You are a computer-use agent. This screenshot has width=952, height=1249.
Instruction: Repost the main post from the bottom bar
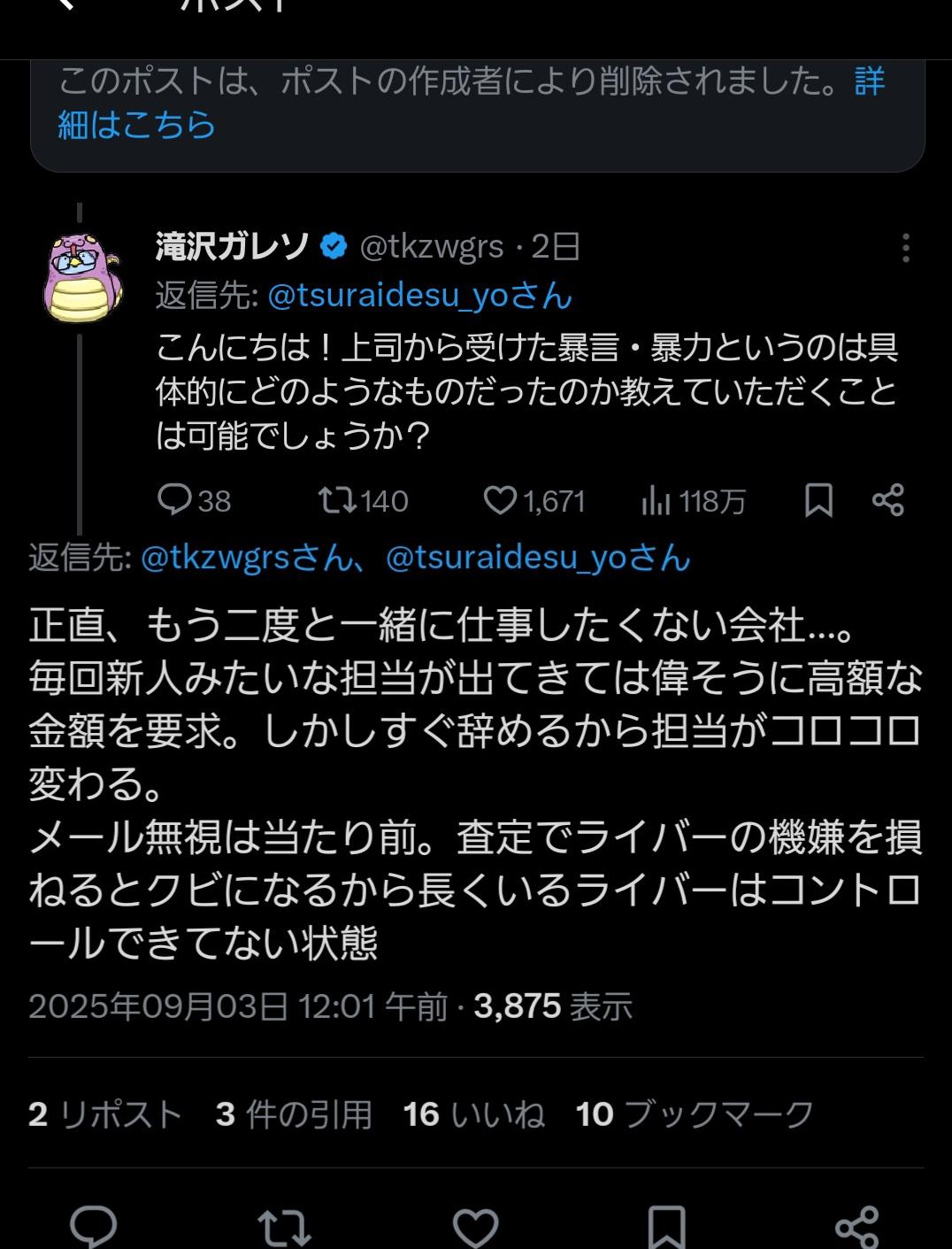pyautogui.click(x=284, y=1229)
